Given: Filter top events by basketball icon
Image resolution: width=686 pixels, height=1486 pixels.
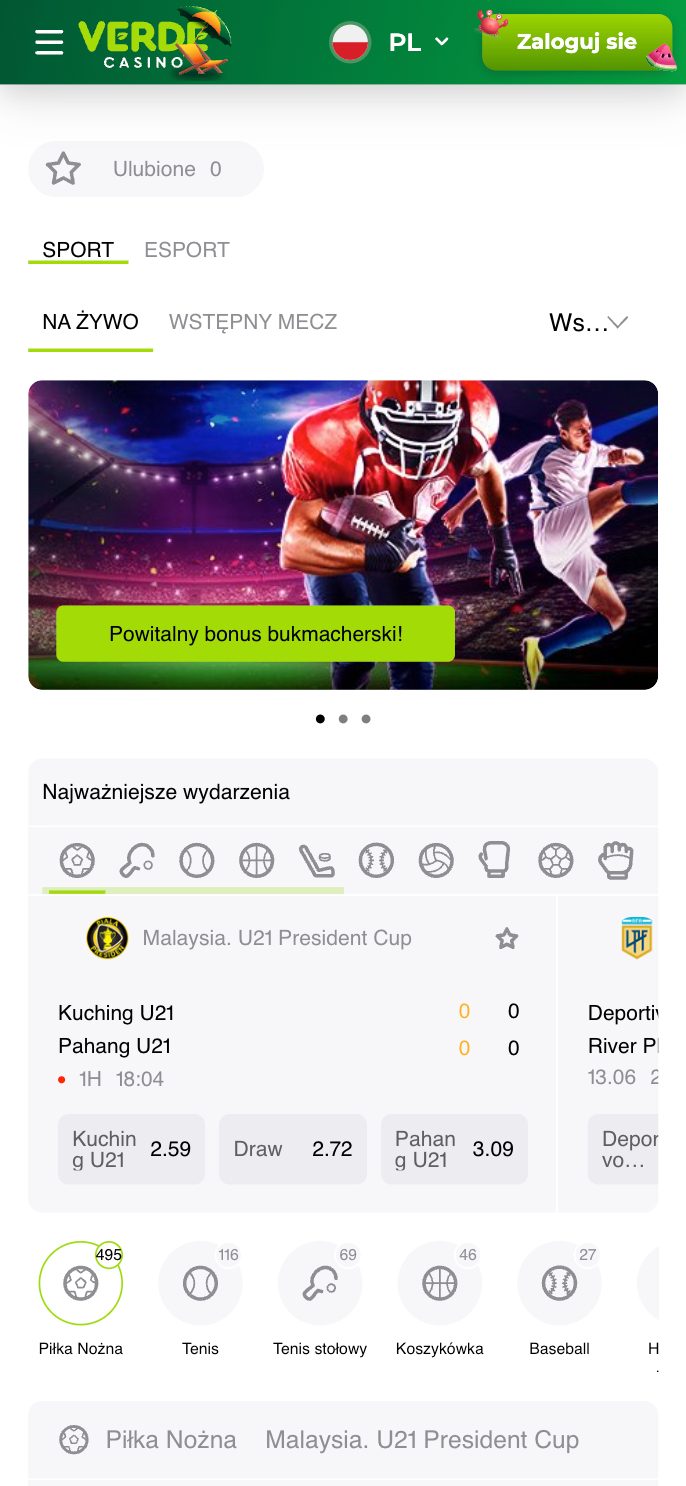Looking at the screenshot, I should (257, 860).
